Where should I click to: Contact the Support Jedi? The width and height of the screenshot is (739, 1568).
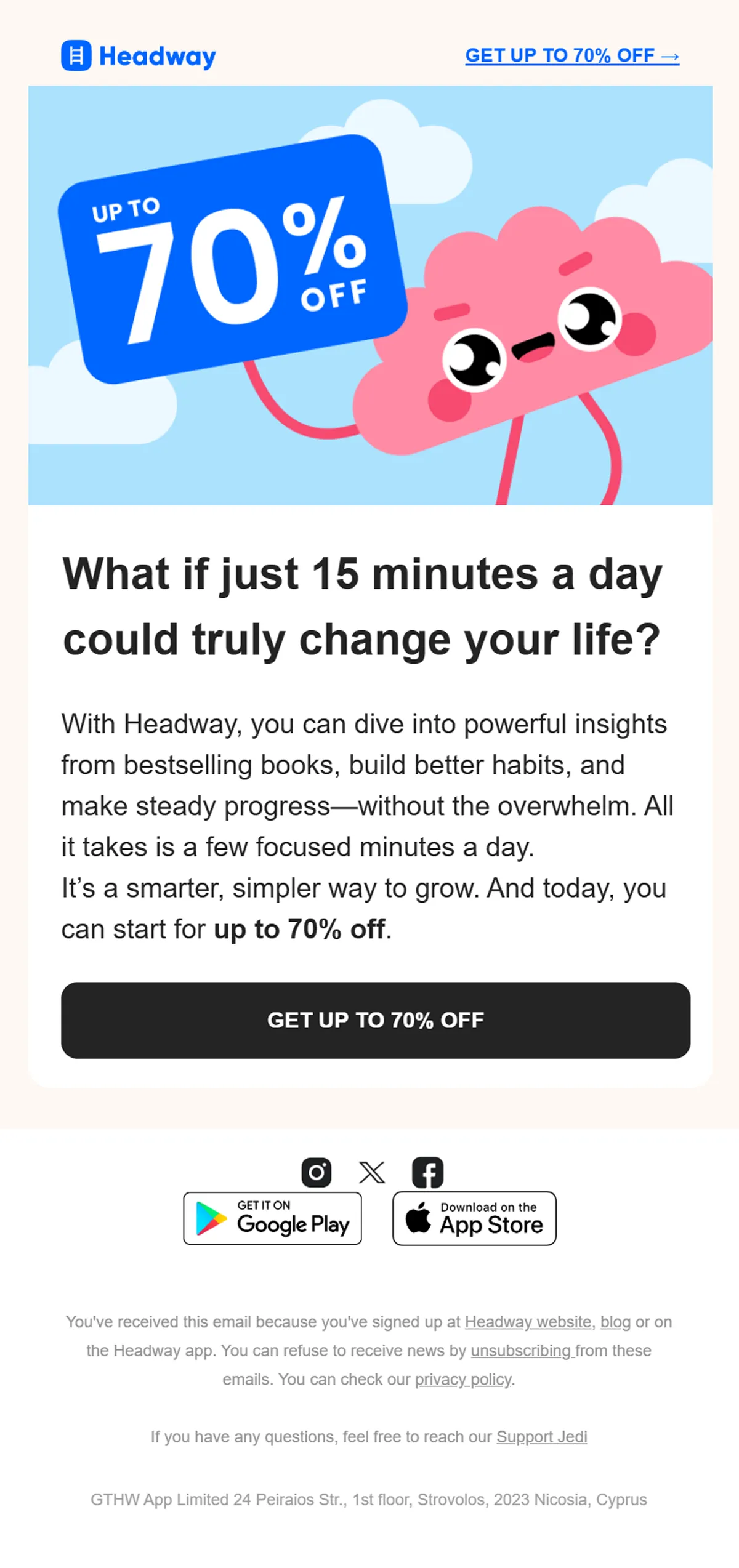coord(542,1437)
